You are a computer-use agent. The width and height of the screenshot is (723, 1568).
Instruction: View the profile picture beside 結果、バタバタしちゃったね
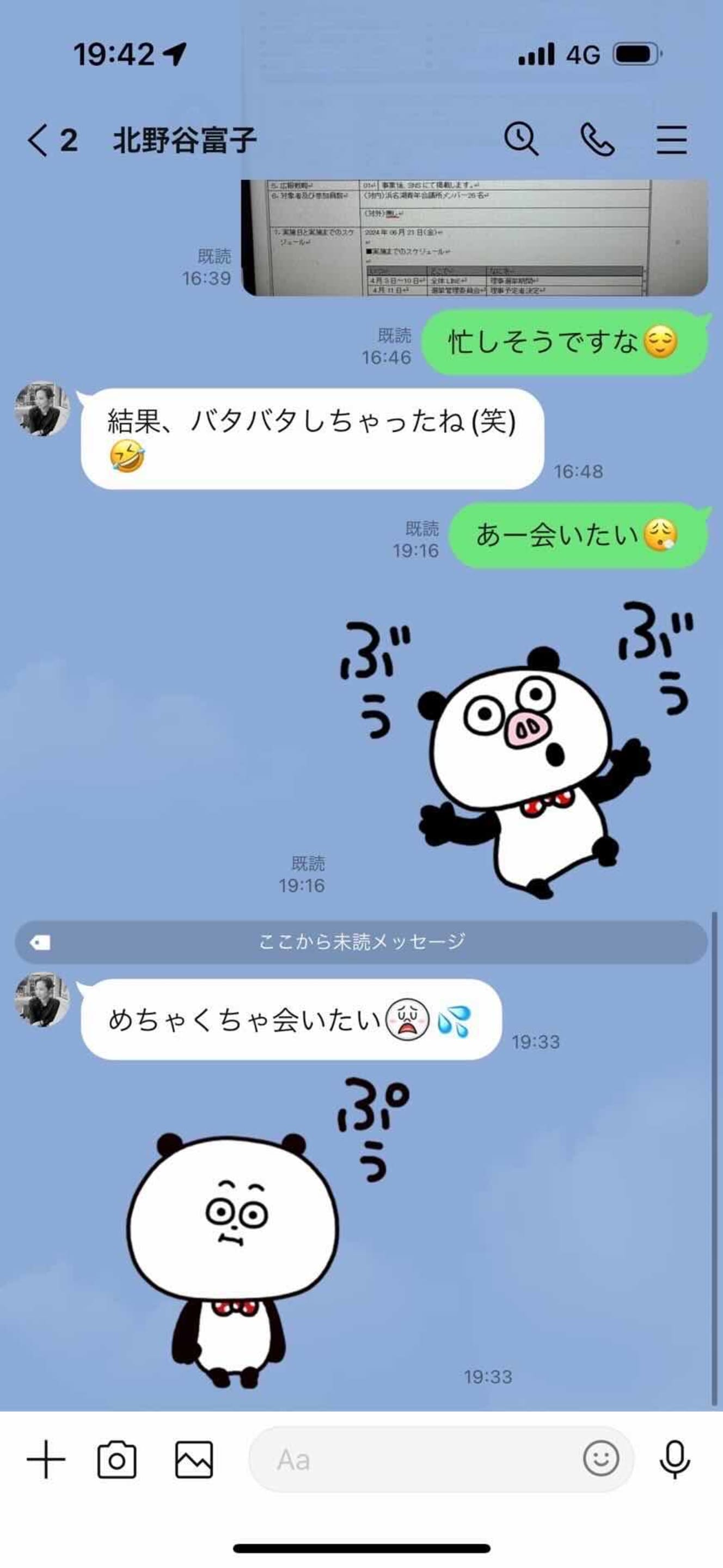click(42, 409)
